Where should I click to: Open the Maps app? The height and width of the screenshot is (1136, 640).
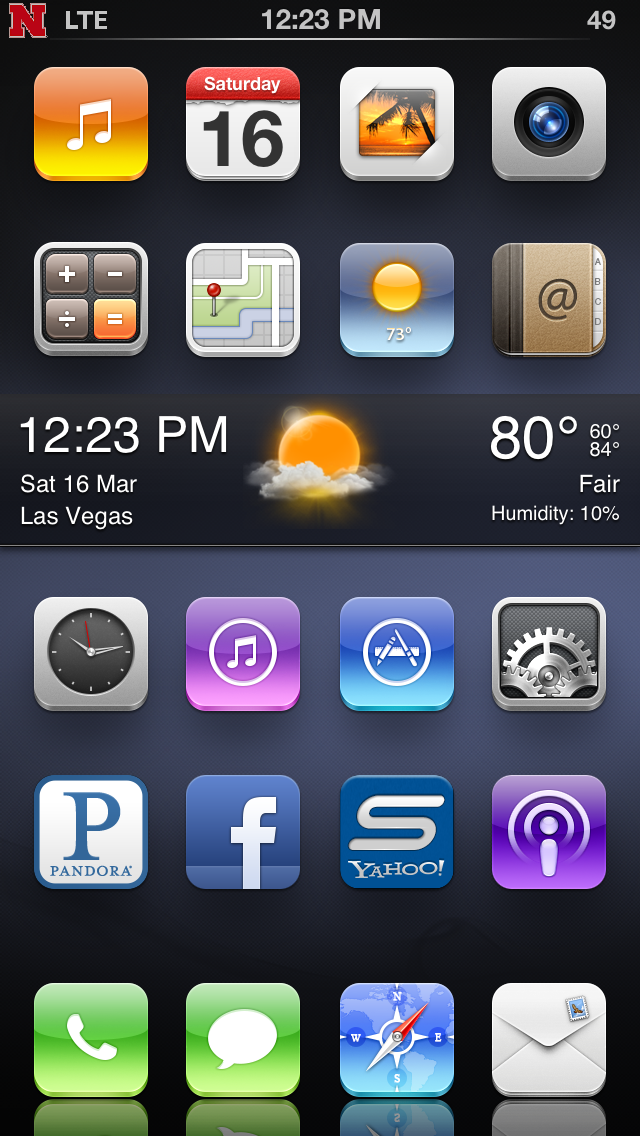243,299
